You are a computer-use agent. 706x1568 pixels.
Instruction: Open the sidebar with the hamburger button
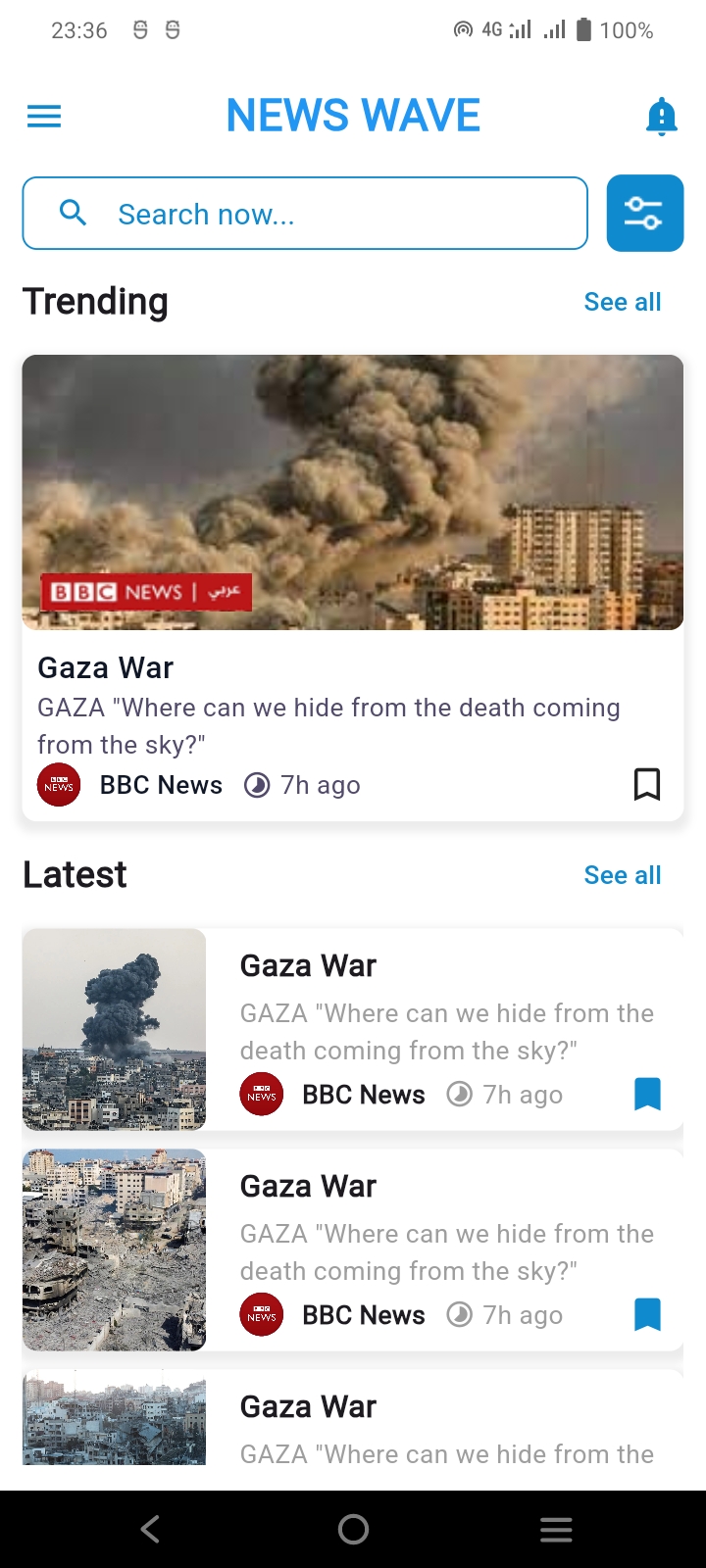(x=43, y=116)
